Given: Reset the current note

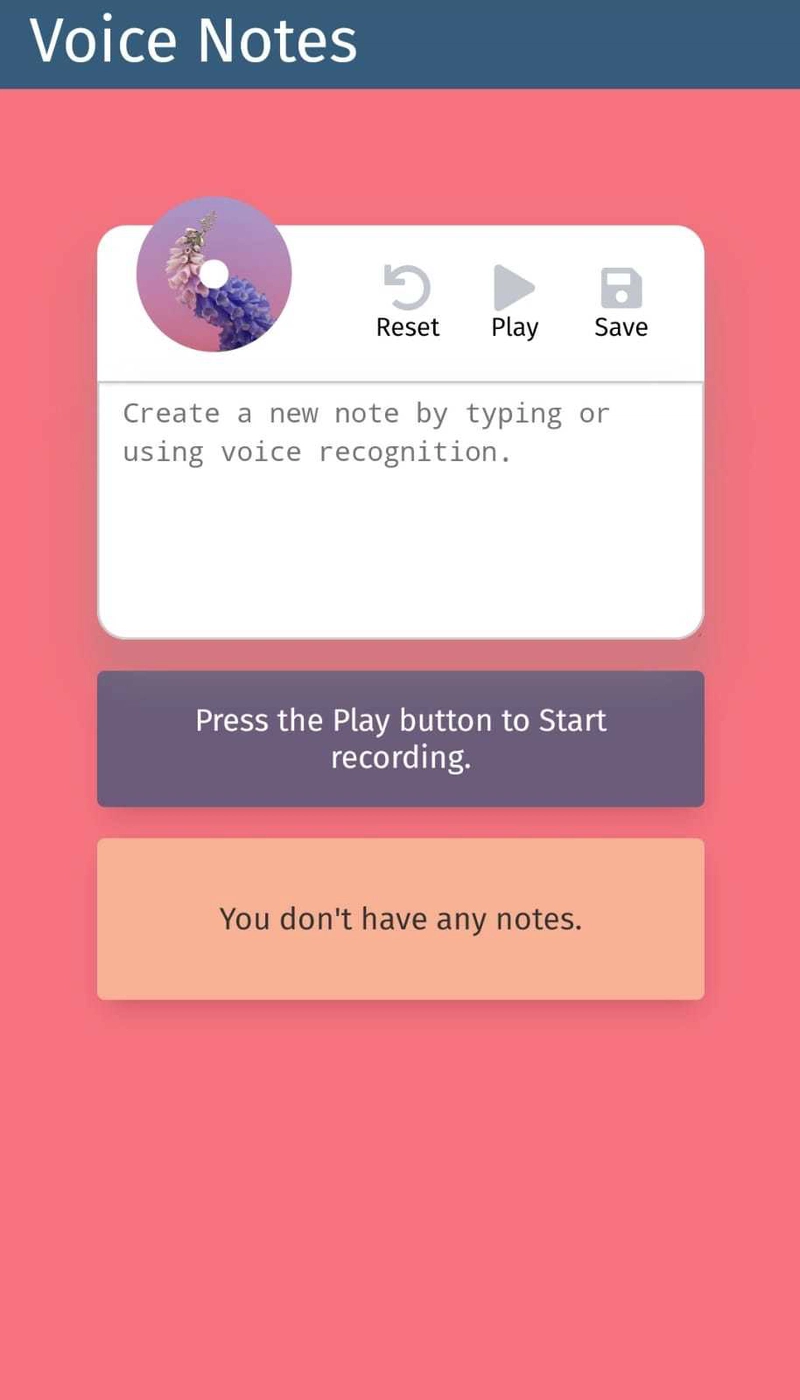Looking at the screenshot, I should pos(407,301).
